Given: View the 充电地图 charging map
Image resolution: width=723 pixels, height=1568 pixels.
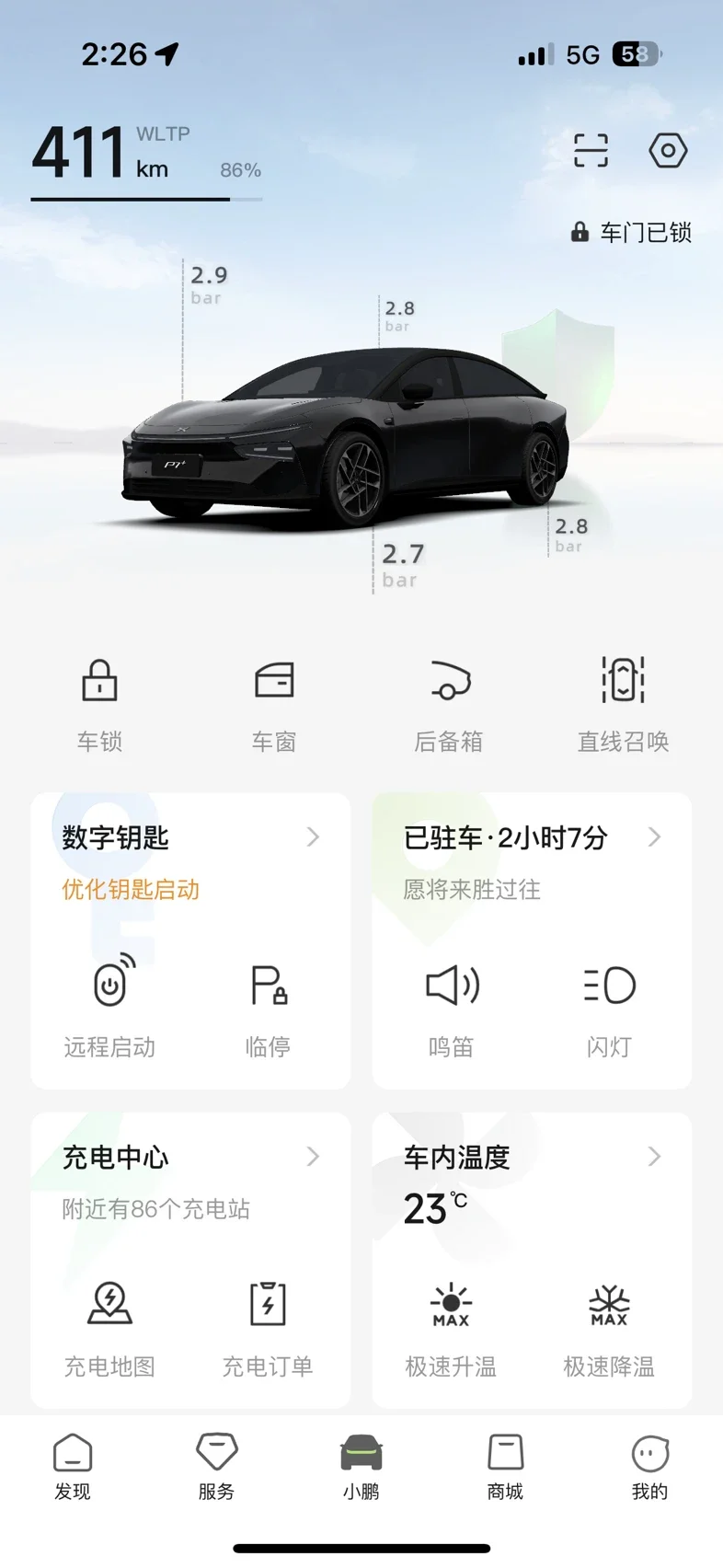Looking at the screenshot, I should point(109,1326).
